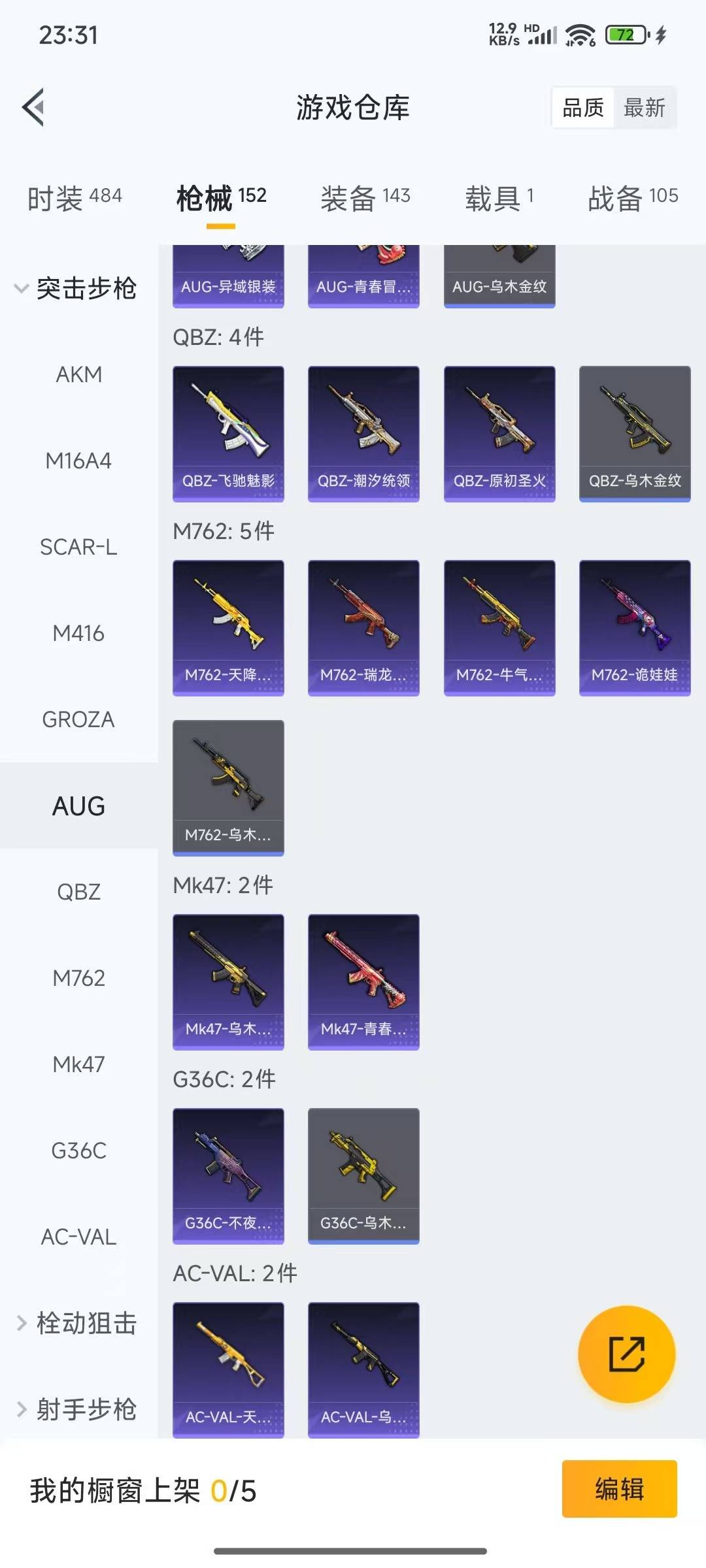Jump to GROZA in the sidebar
Image resolution: width=706 pixels, height=1568 pixels.
(78, 719)
